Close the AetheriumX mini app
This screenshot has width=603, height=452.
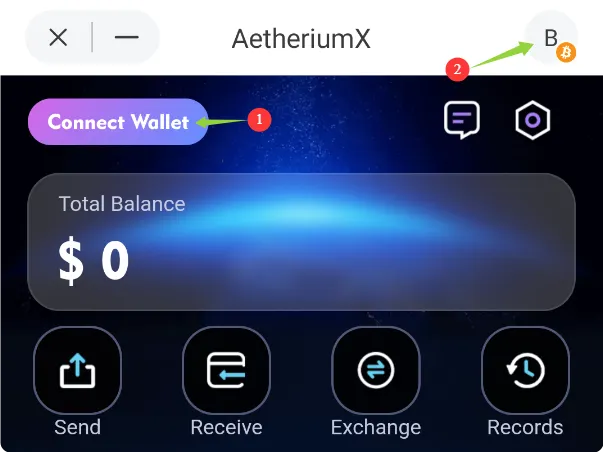click(x=58, y=38)
